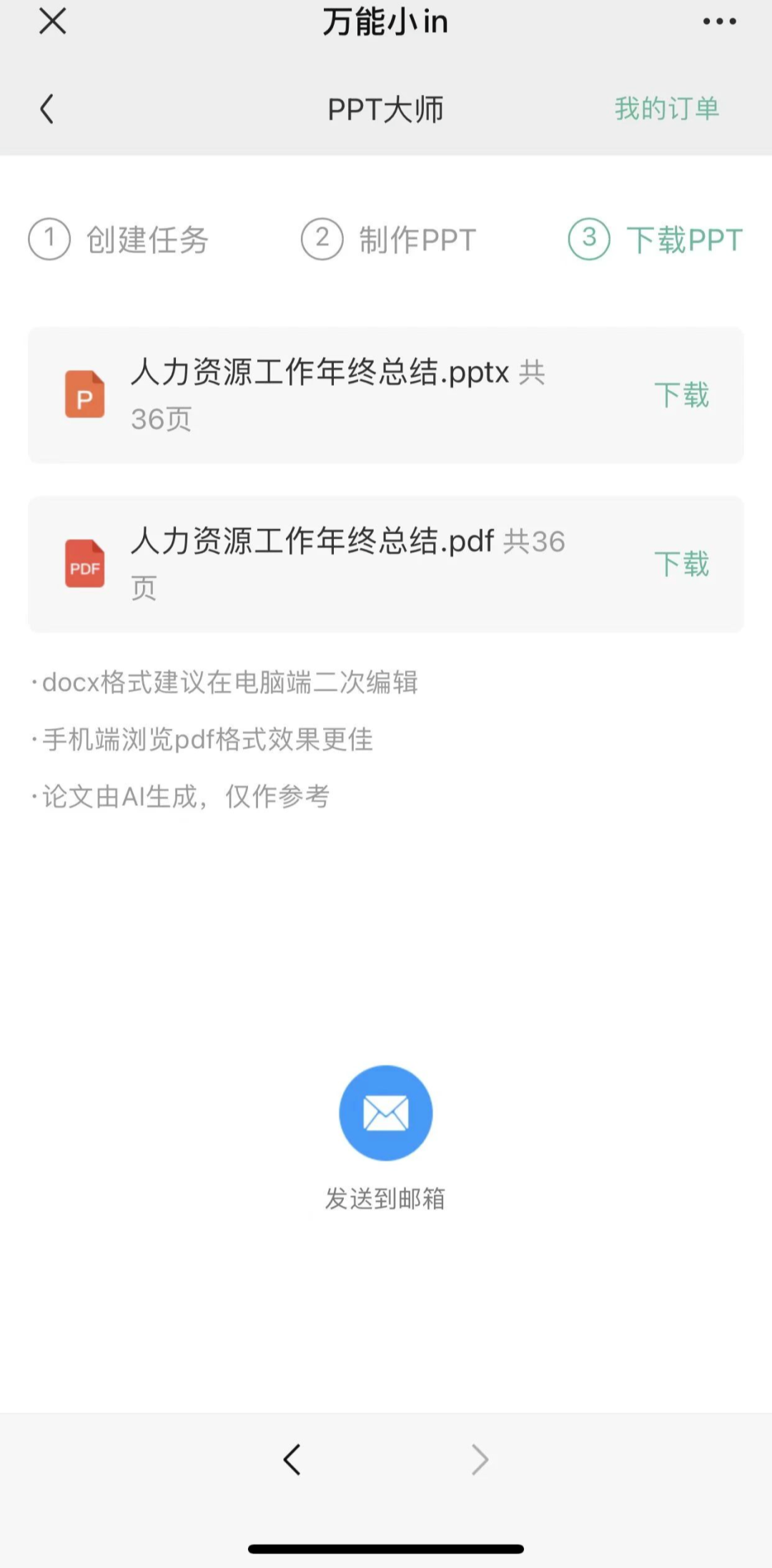This screenshot has height=1568, width=772.
Task: Tap the backward navigation arrow at bottom
Action: (x=292, y=1459)
